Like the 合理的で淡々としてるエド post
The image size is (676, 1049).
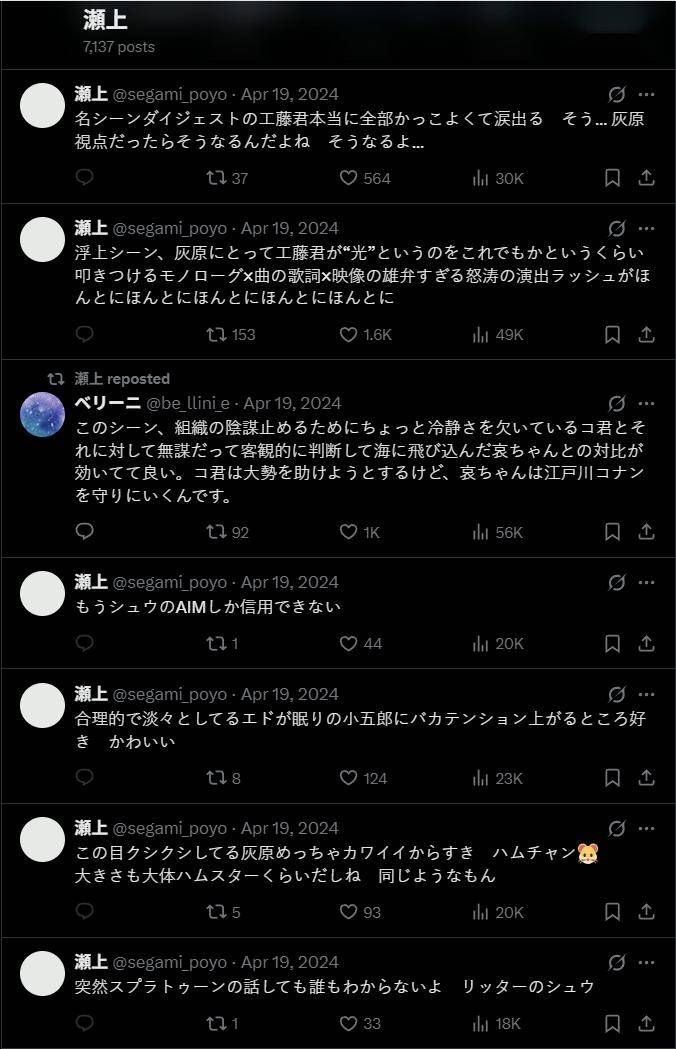pyautogui.click(x=349, y=778)
